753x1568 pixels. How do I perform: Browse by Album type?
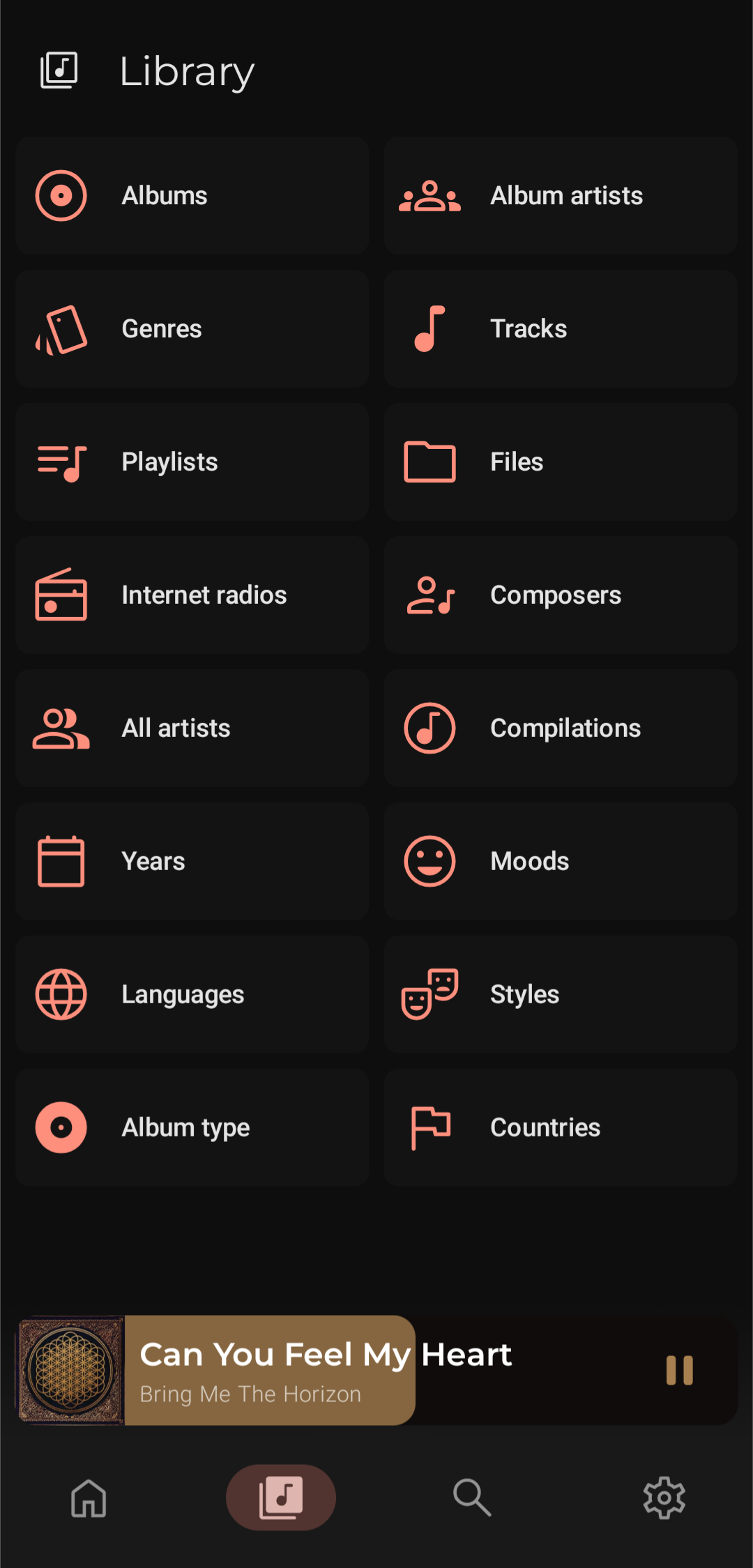192,1128
